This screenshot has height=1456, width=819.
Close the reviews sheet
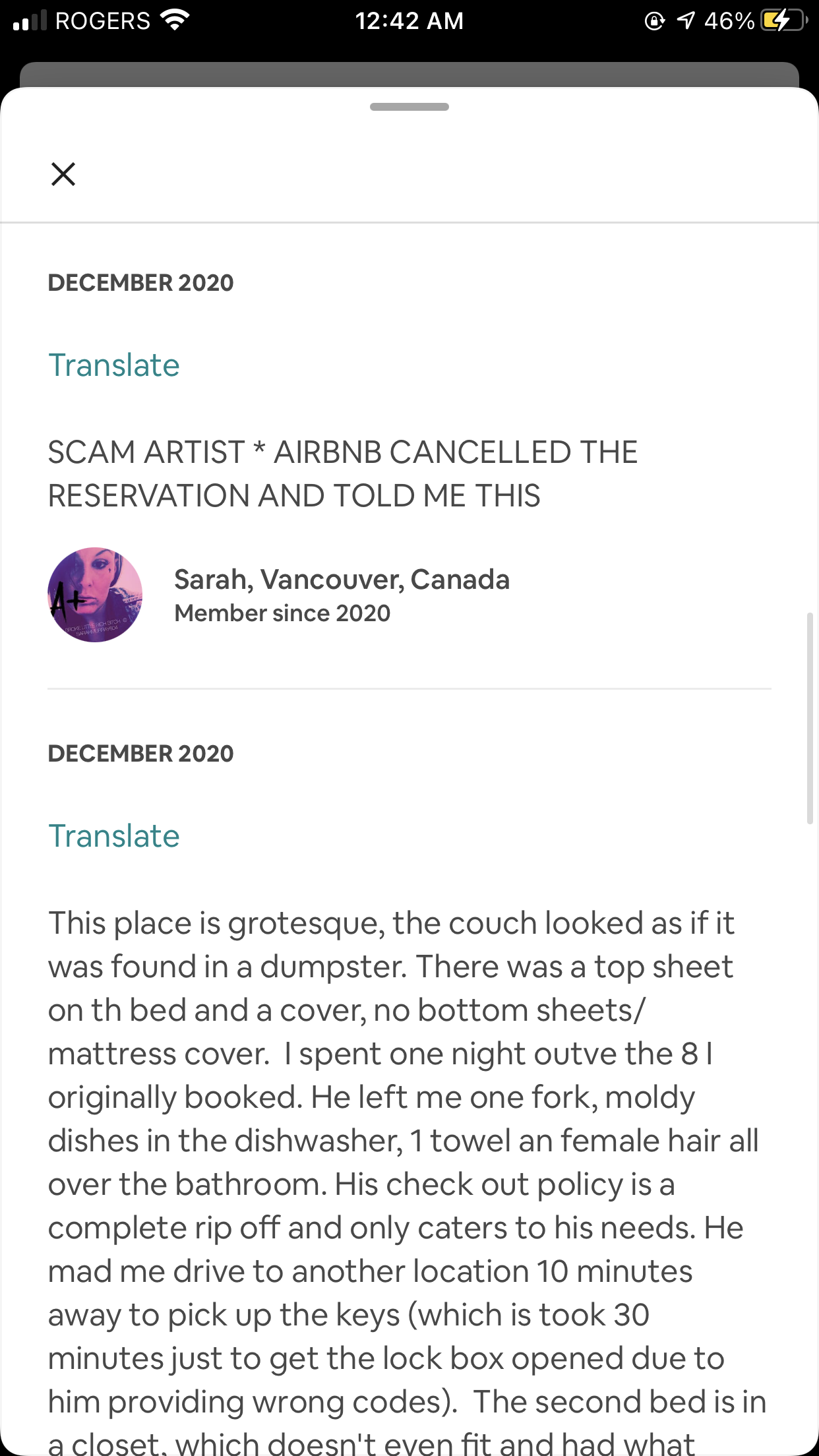click(x=63, y=174)
